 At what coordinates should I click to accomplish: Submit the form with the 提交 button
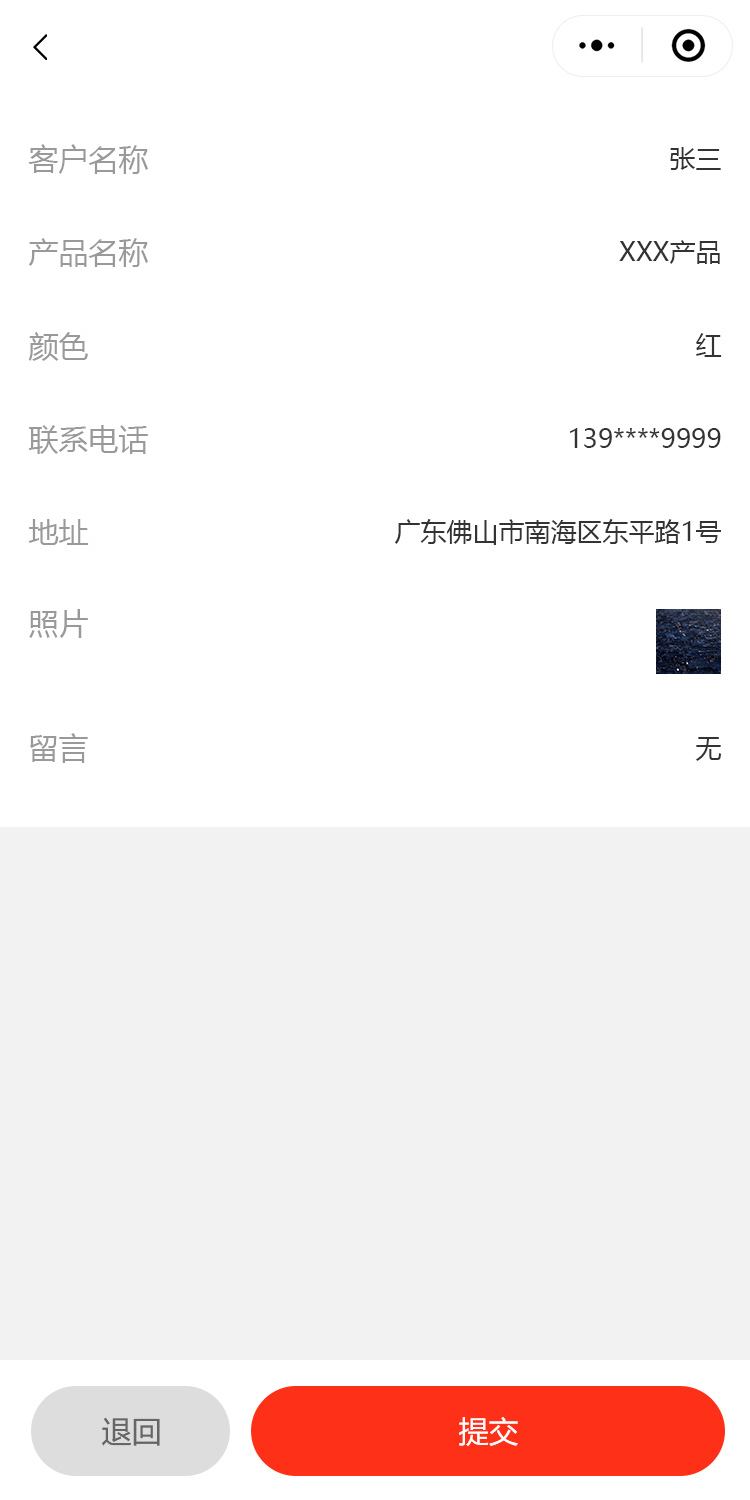pyautogui.click(x=488, y=1431)
